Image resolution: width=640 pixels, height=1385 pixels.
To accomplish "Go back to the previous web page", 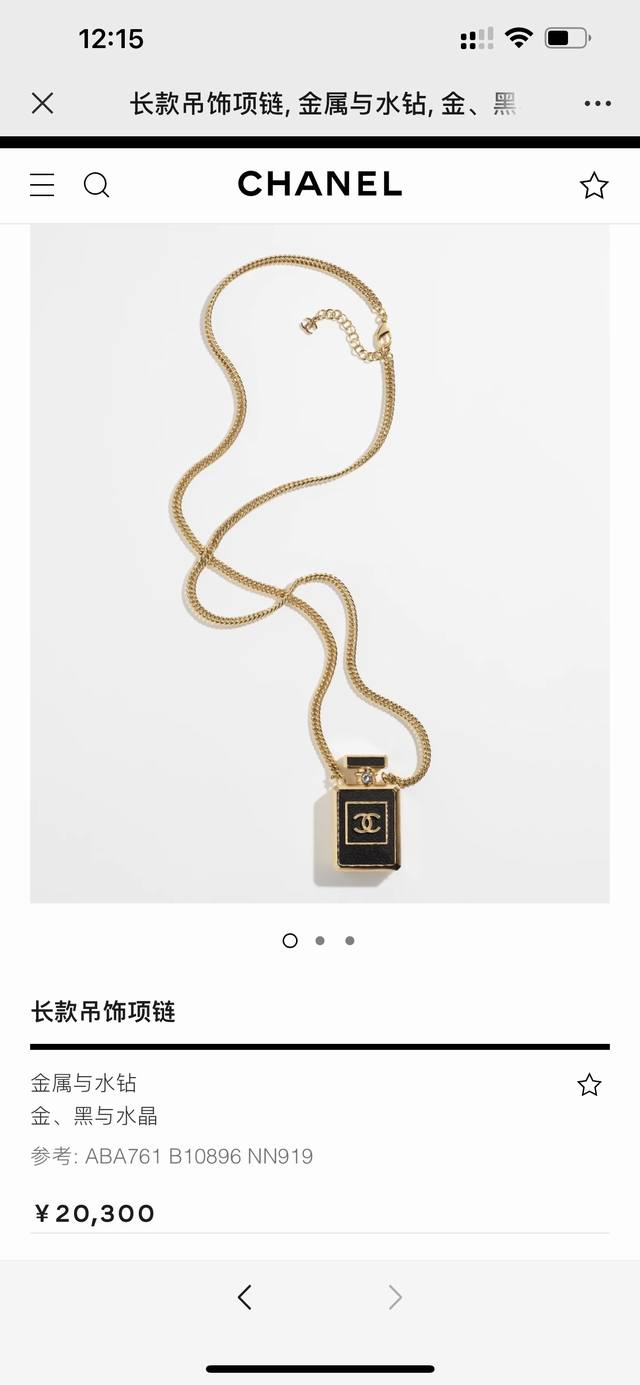I will tap(245, 1297).
